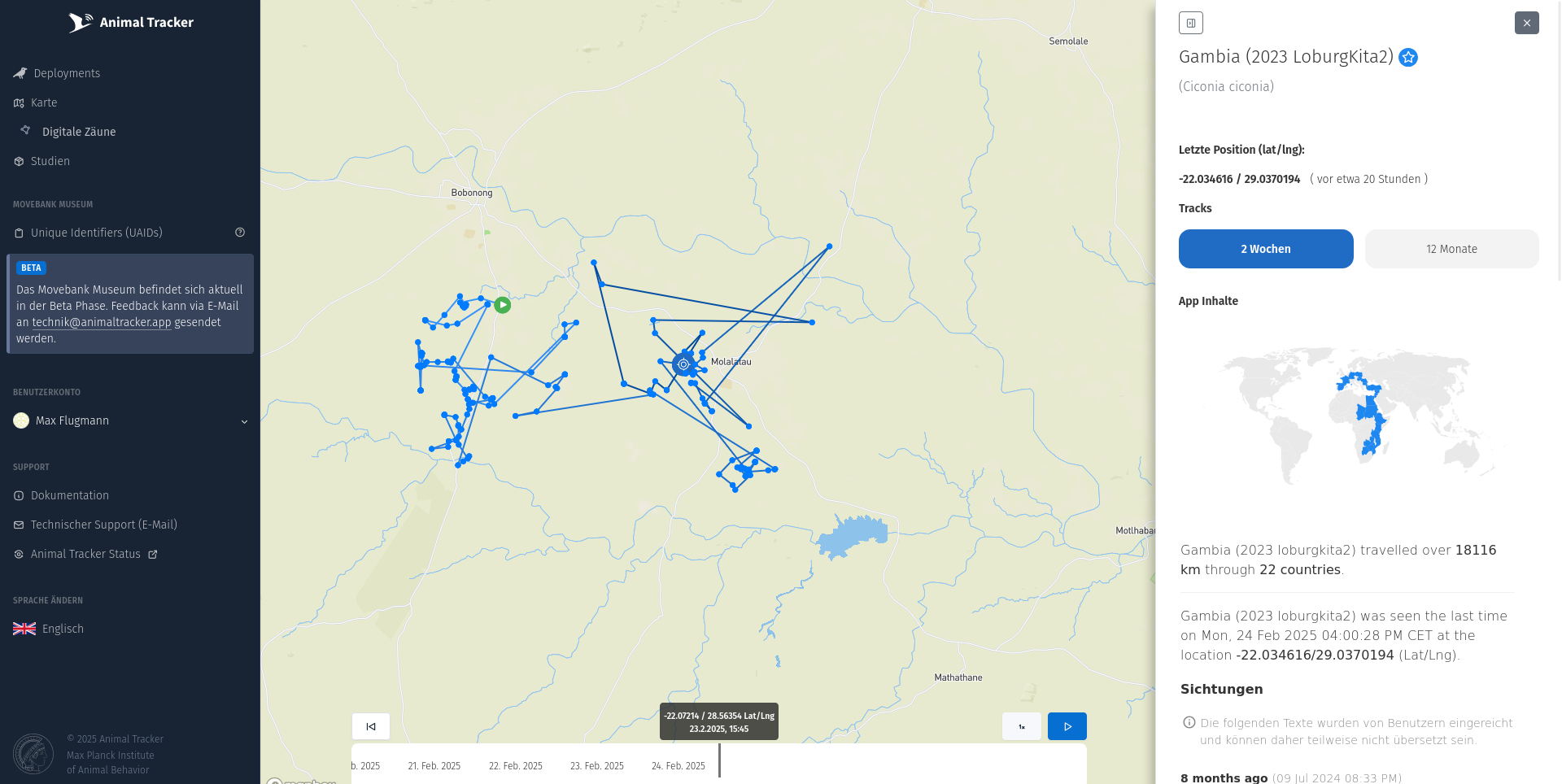Select the 2 Wochen track range
Viewport: 1562px width, 784px height.
click(x=1265, y=249)
